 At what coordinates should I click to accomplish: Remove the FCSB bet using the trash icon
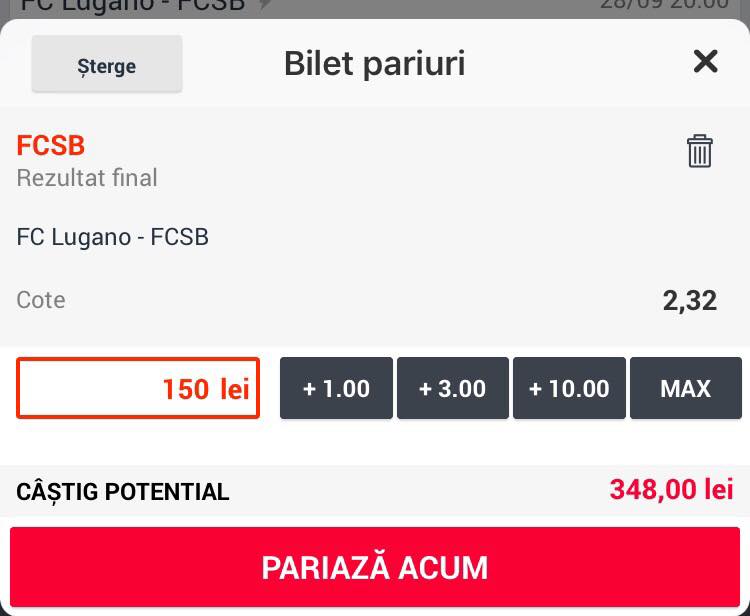click(x=700, y=151)
